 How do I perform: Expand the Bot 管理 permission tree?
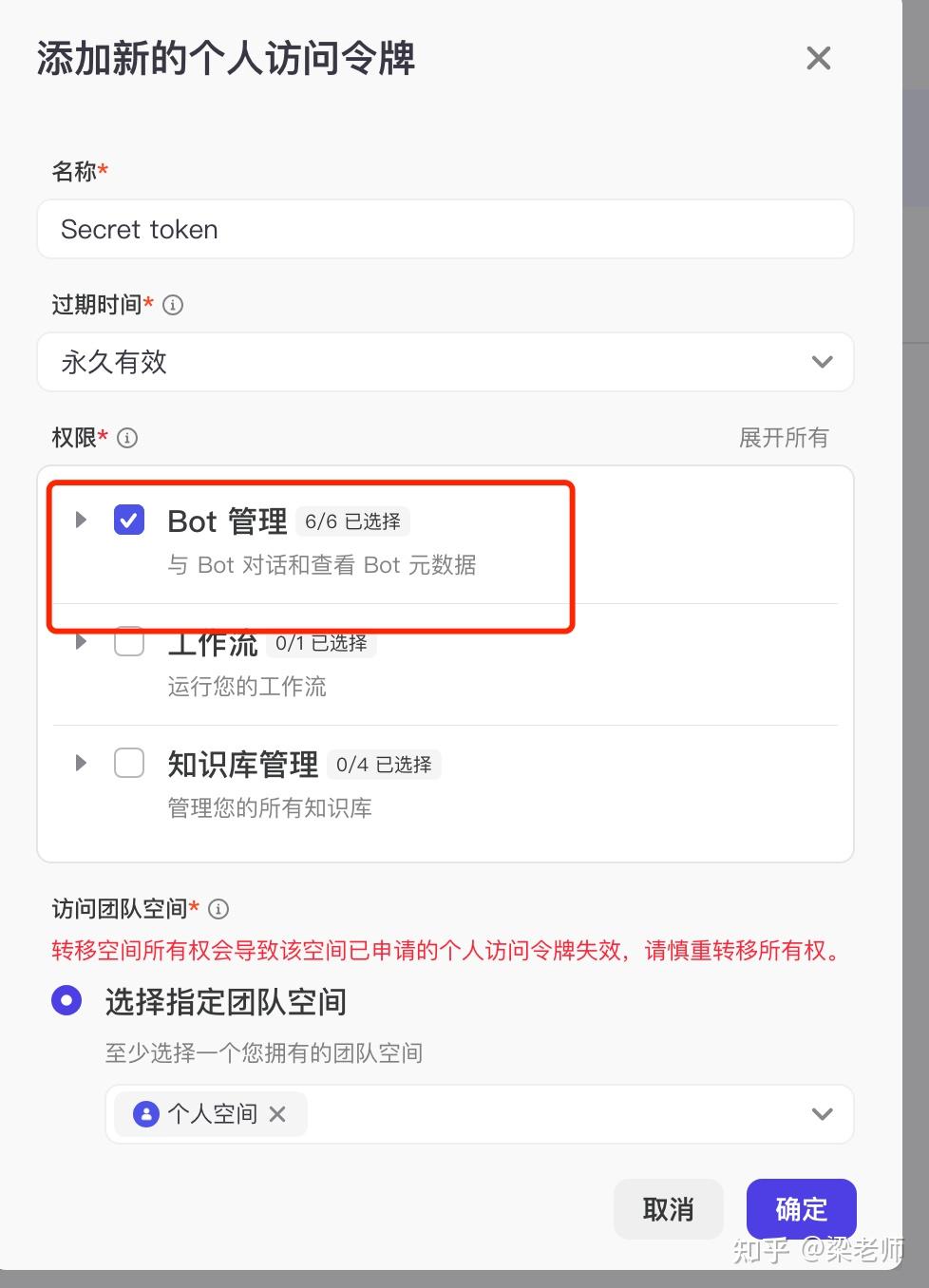click(x=80, y=520)
